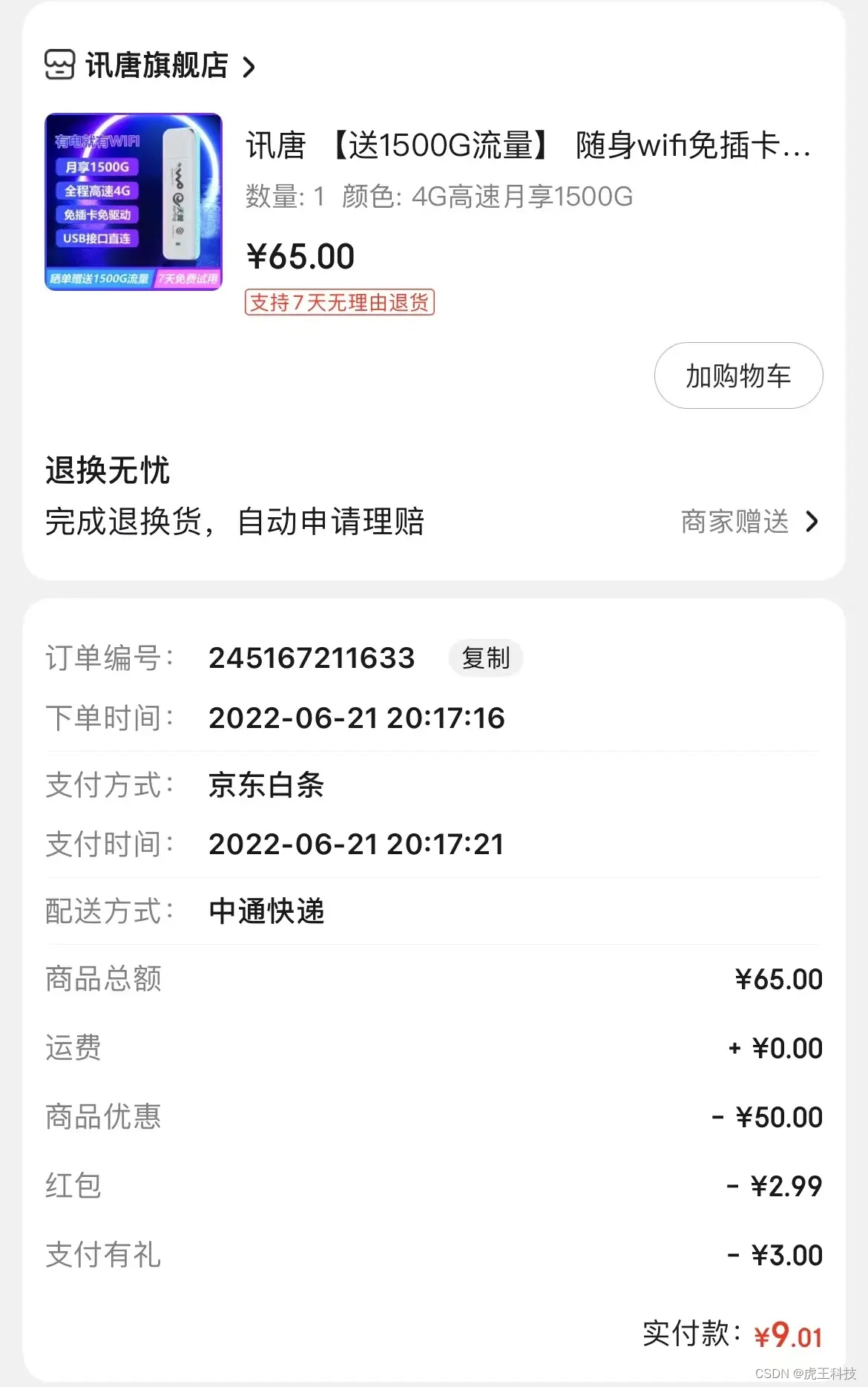Tap the 加购物车 button
Viewport: 868px width, 1387px height.
coord(737,376)
